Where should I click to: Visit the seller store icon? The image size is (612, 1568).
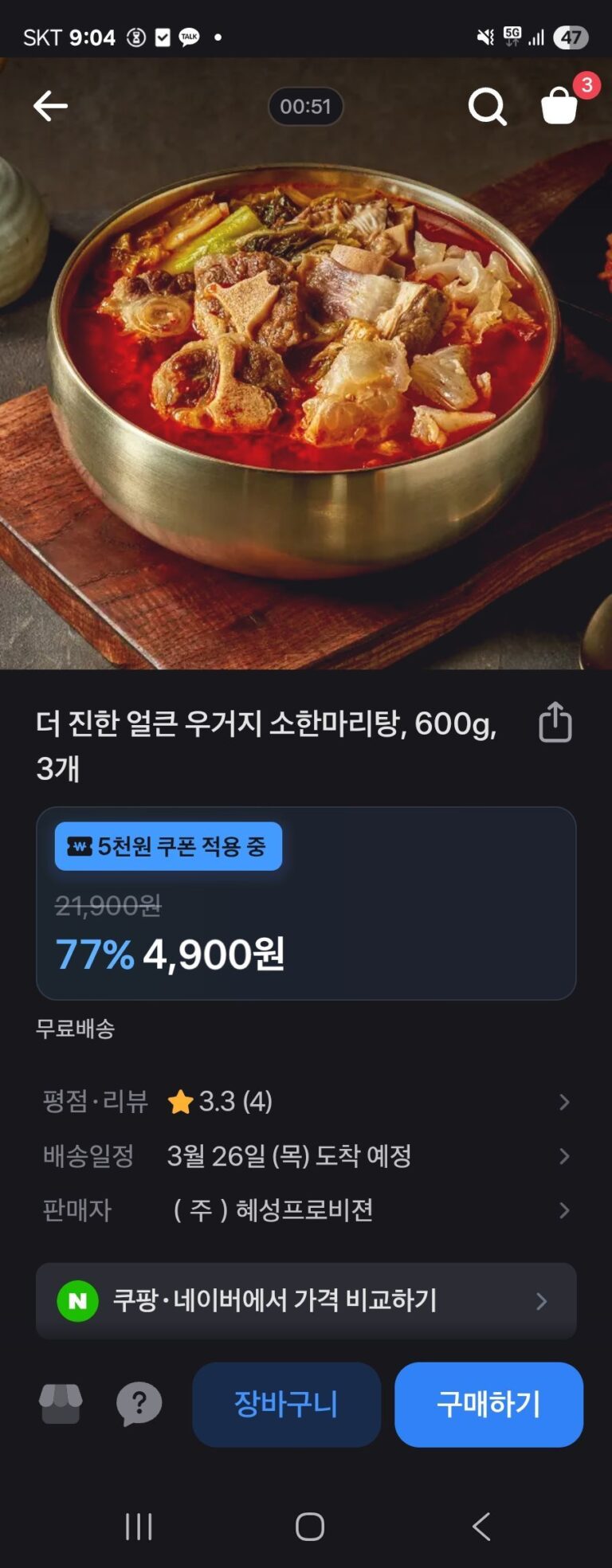[x=61, y=1404]
